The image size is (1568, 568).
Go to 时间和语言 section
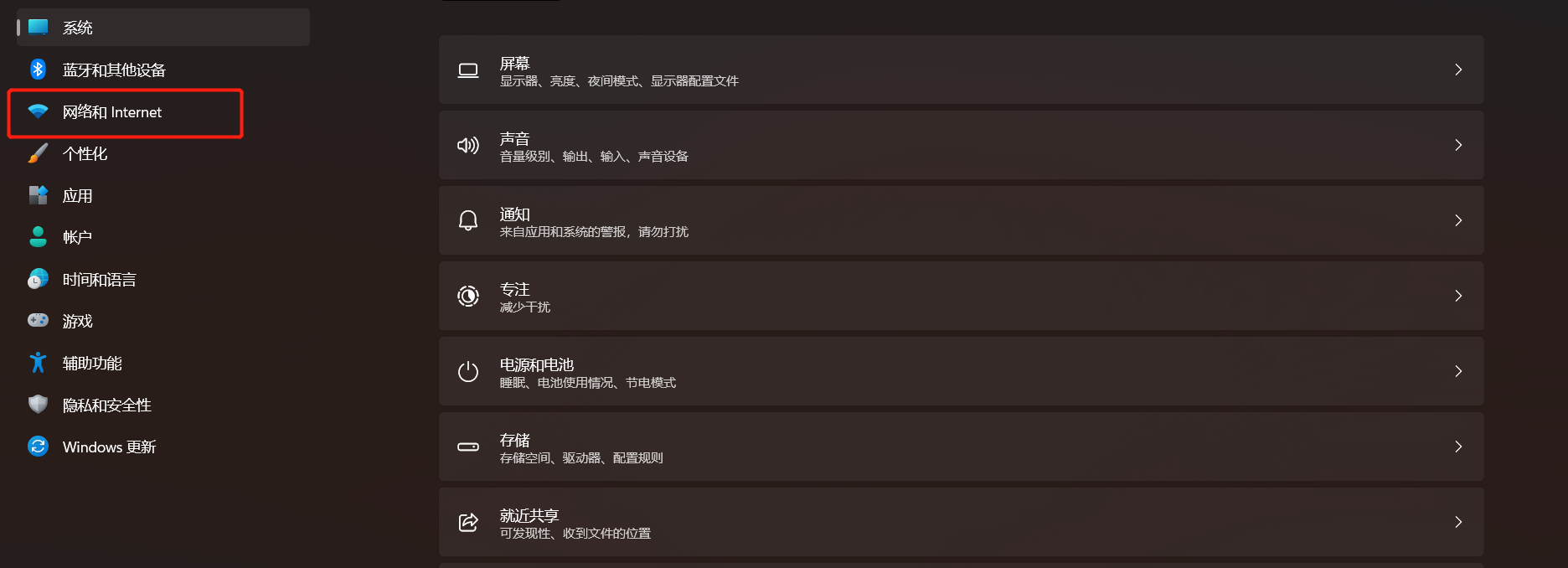point(99,280)
